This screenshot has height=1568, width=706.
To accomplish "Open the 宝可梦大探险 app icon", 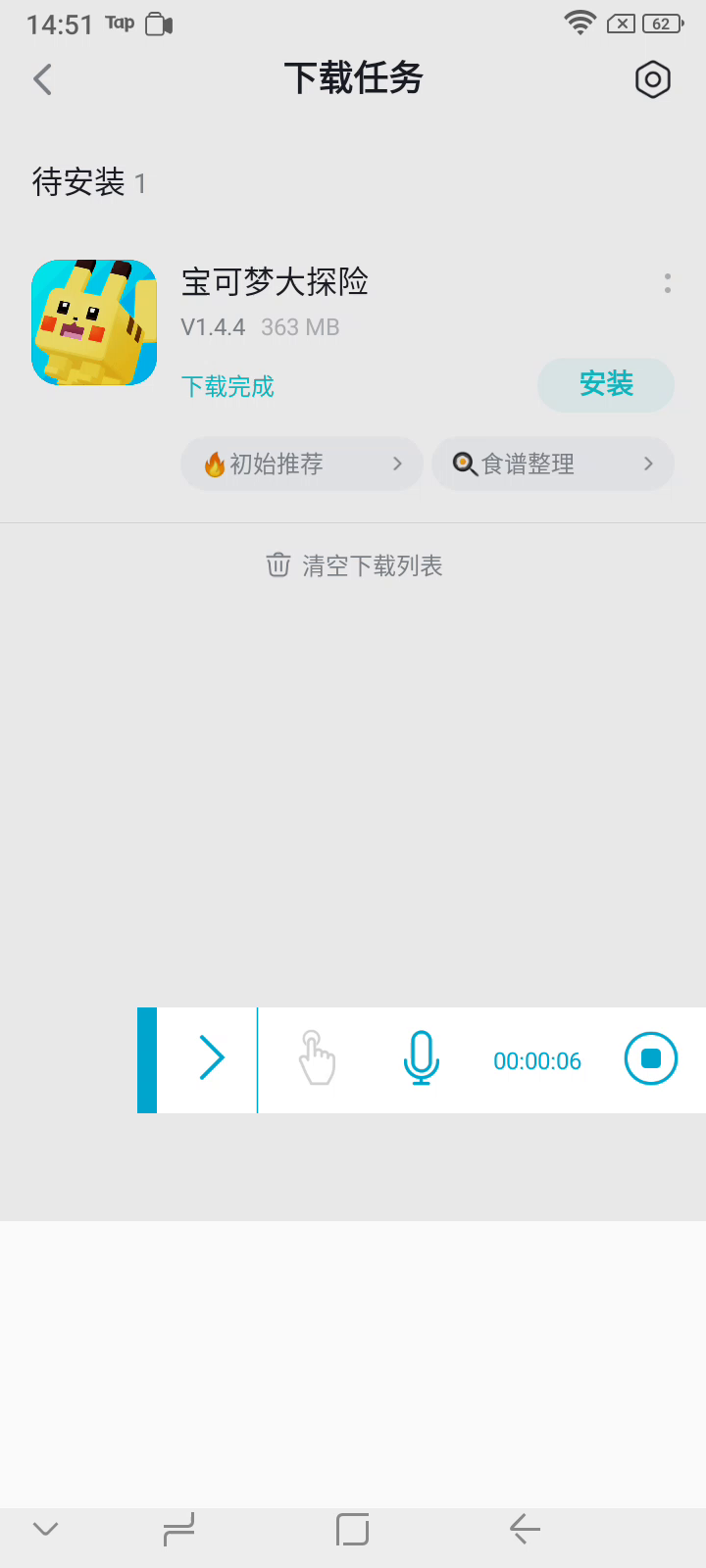I will [94, 322].
